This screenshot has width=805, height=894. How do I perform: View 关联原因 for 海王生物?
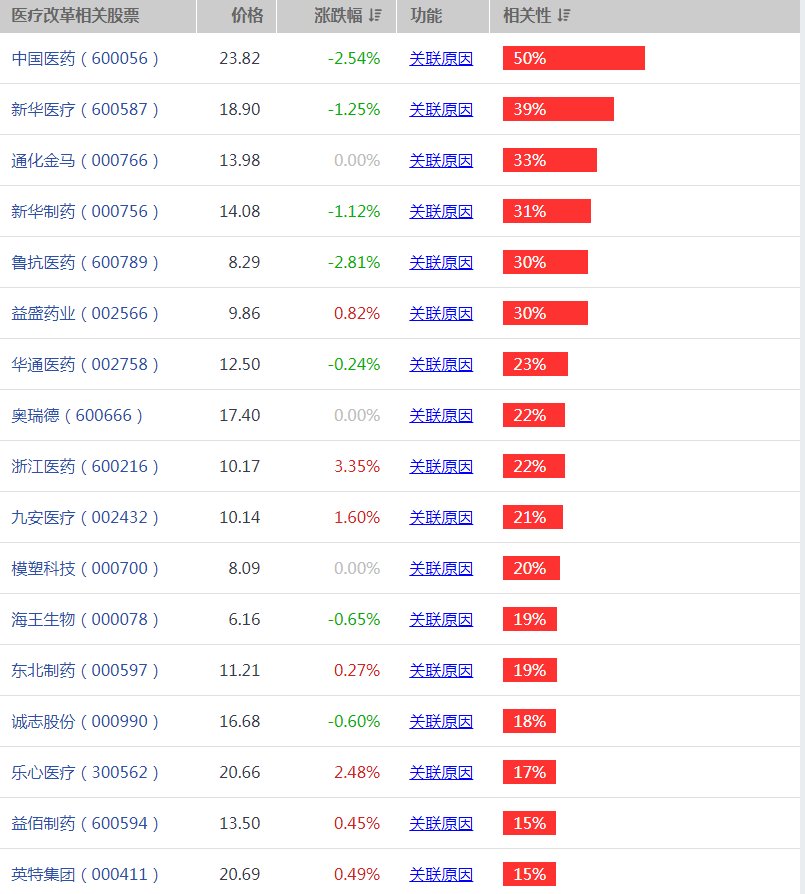pyautogui.click(x=441, y=619)
